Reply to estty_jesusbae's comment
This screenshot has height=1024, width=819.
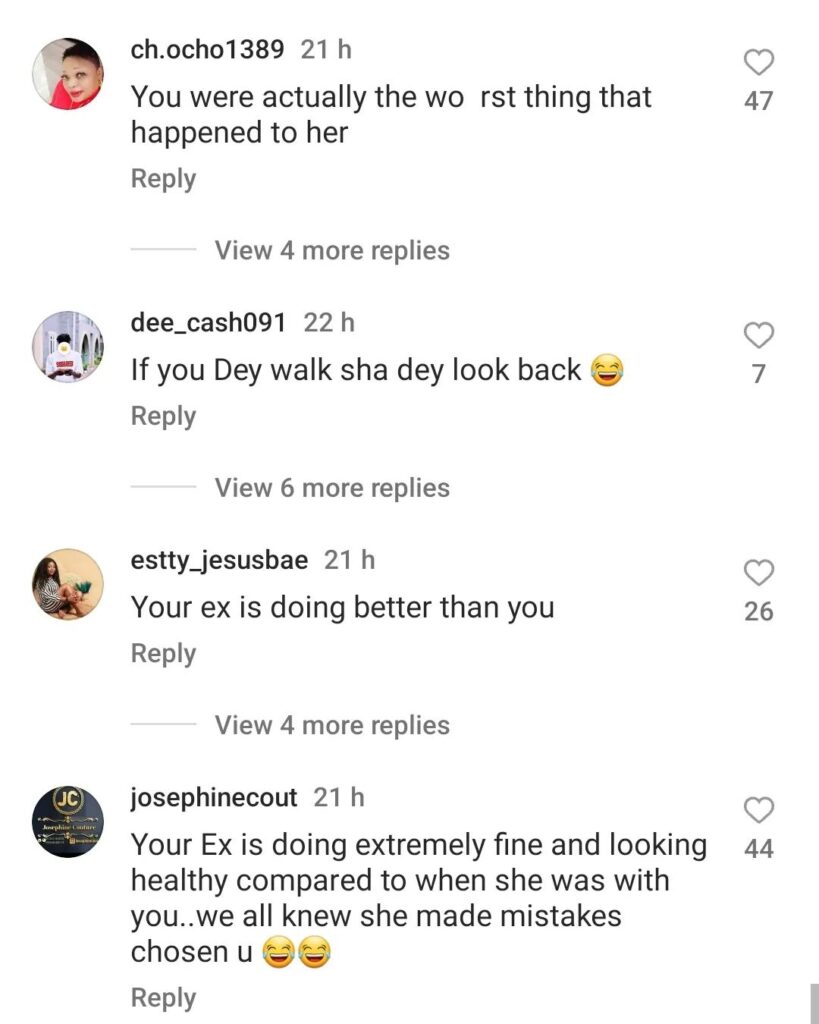click(x=163, y=653)
